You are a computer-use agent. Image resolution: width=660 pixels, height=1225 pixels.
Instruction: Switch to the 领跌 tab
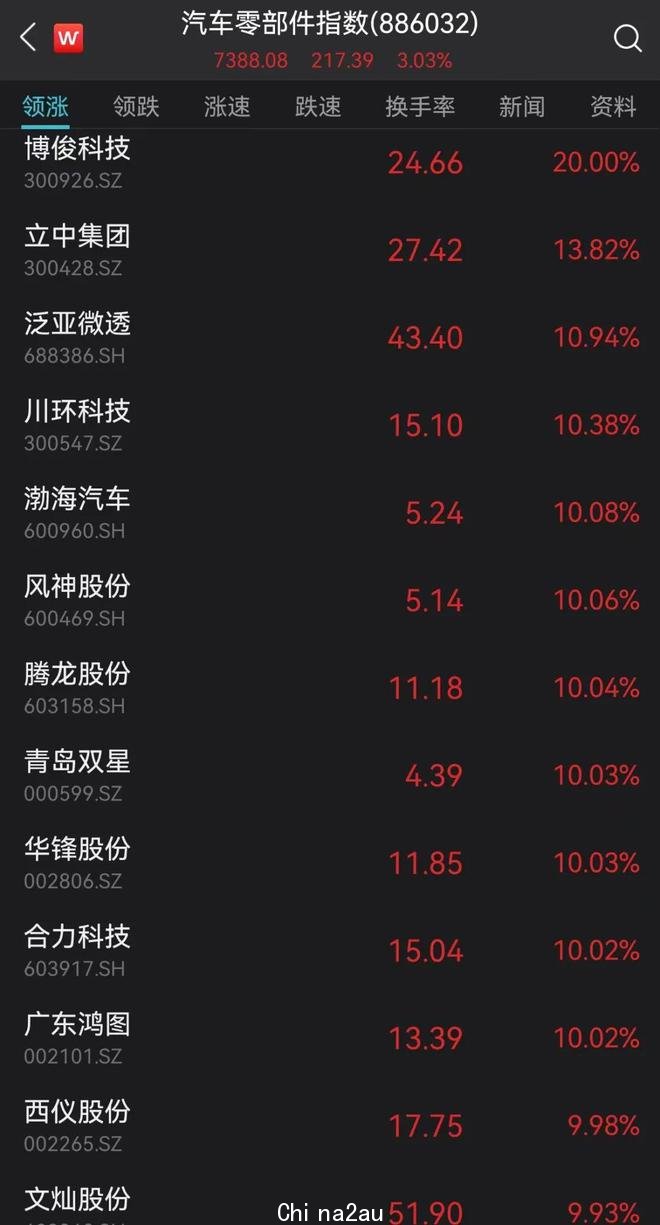136,107
